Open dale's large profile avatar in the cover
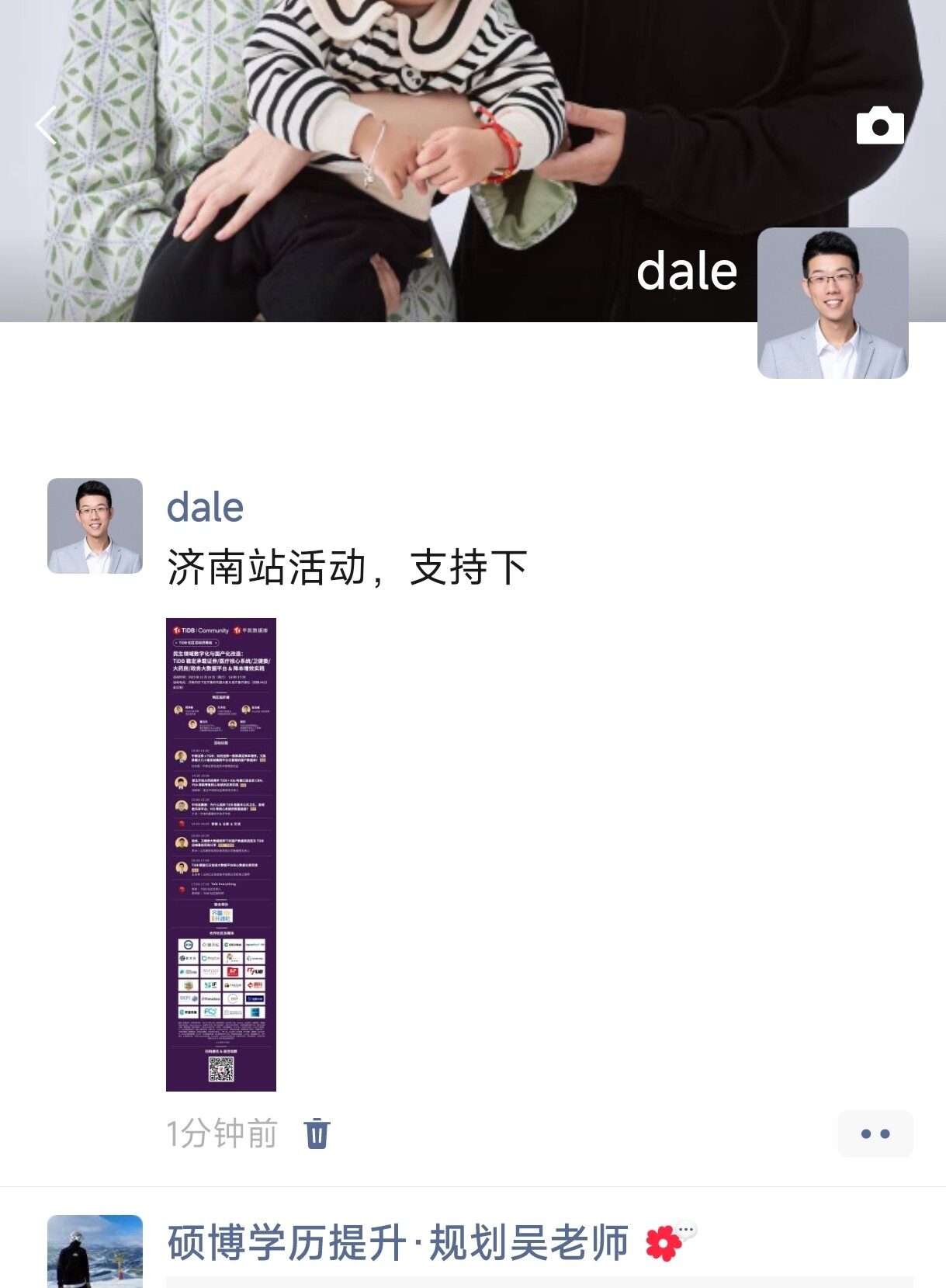Screen dimensions: 946x1288 [x=833, y=303]
